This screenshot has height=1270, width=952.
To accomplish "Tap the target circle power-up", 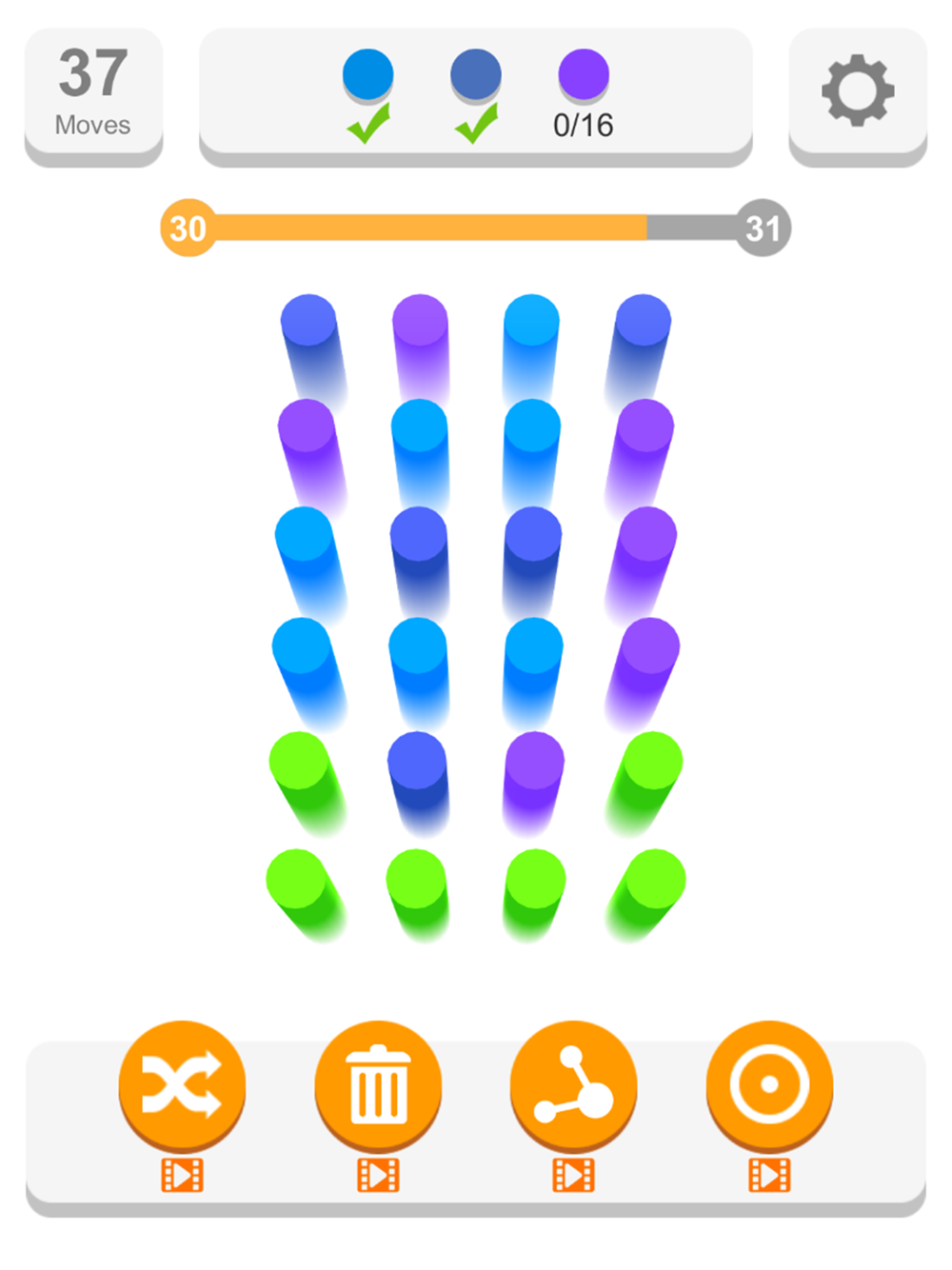I will tap(769, 1085).
